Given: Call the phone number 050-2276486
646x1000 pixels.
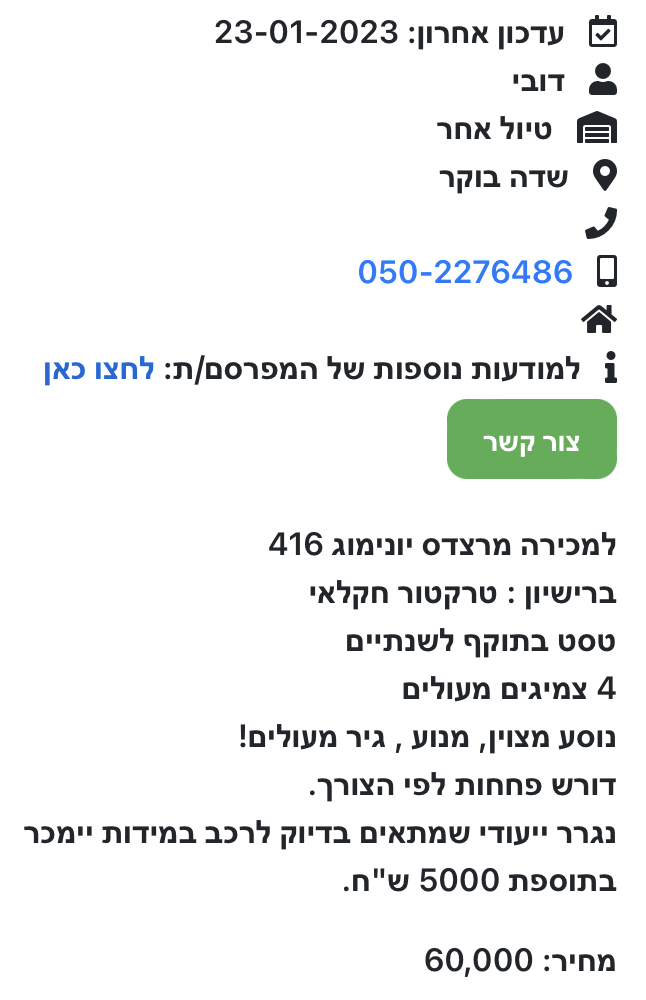Looking at the screenshot, I should point(465,272).
